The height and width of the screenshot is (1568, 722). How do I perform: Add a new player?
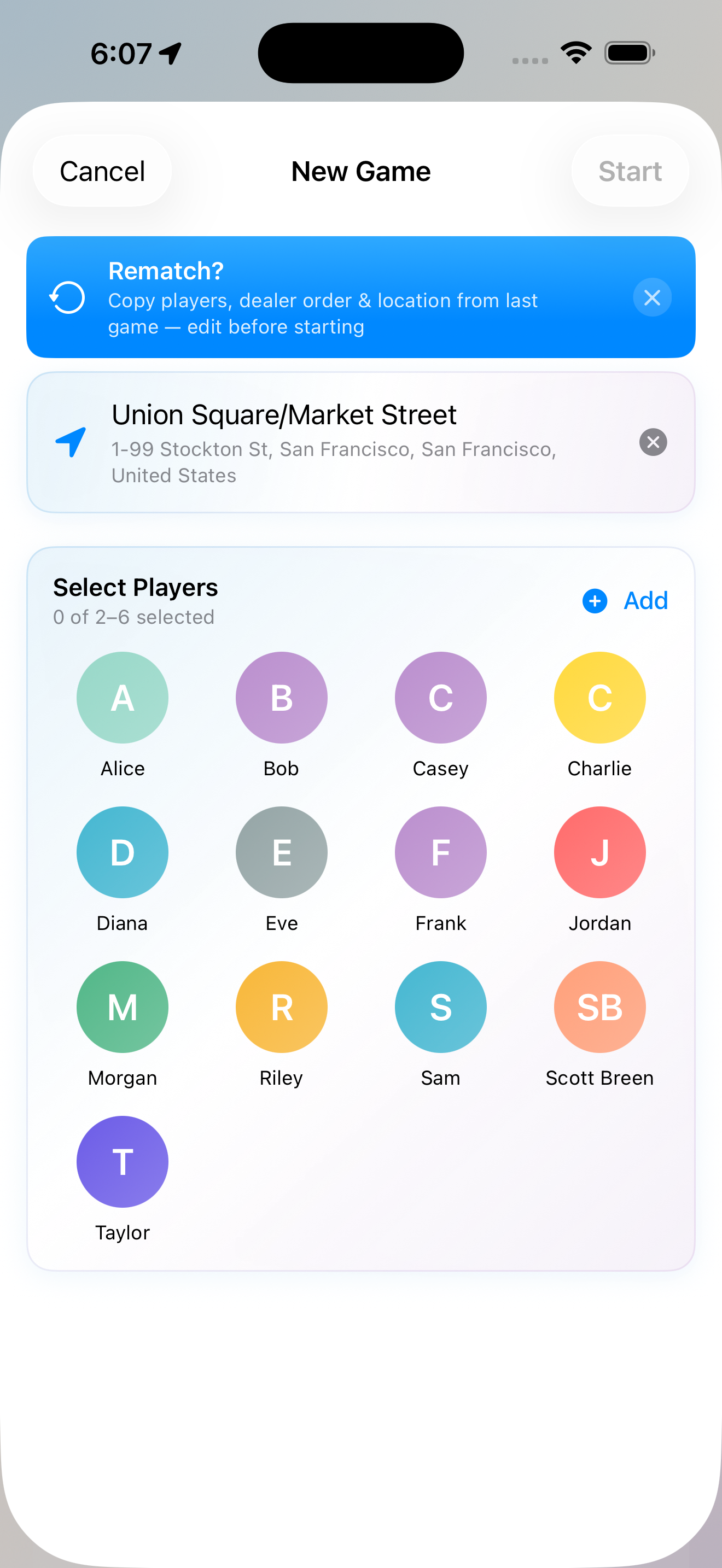click(x=625, y=601)
